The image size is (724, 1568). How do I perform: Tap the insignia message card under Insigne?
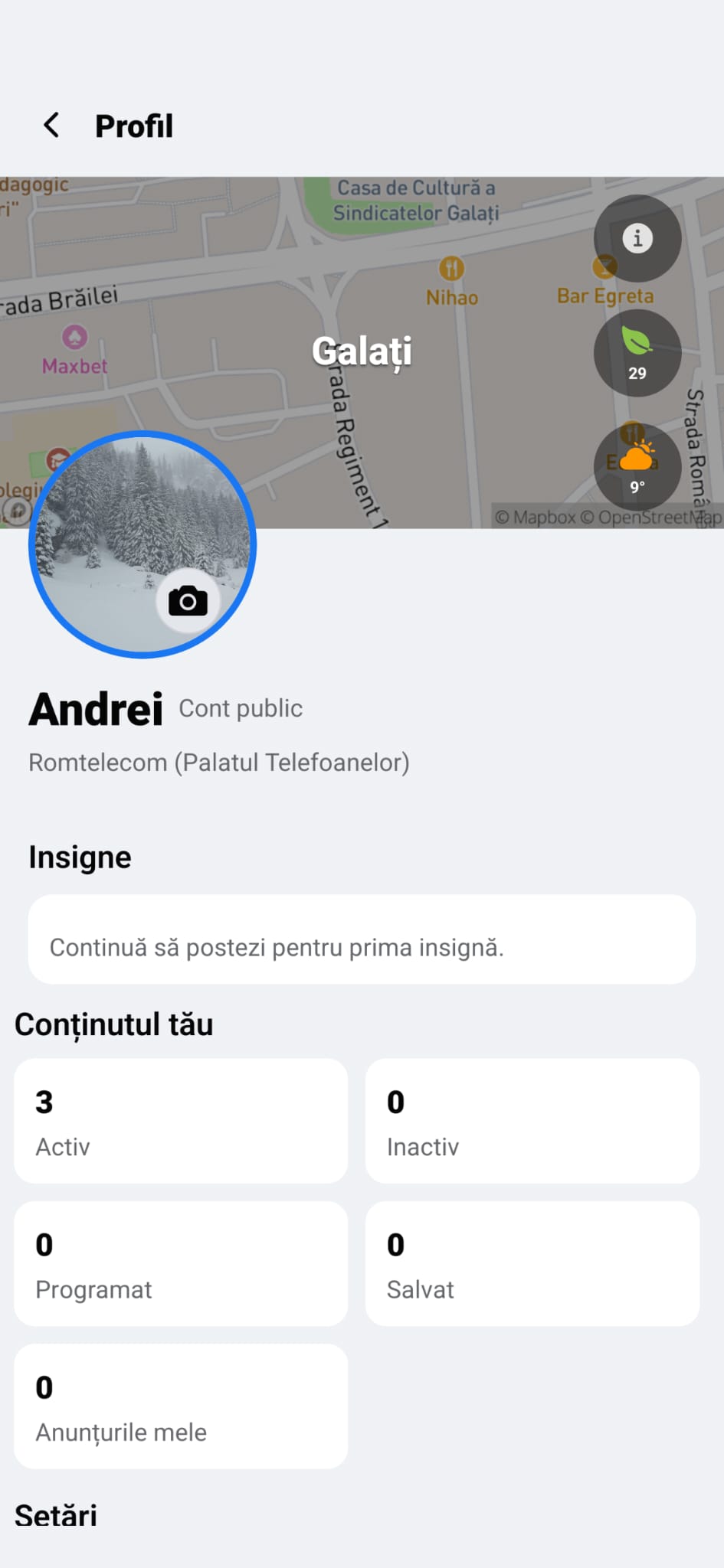[362, 939]
